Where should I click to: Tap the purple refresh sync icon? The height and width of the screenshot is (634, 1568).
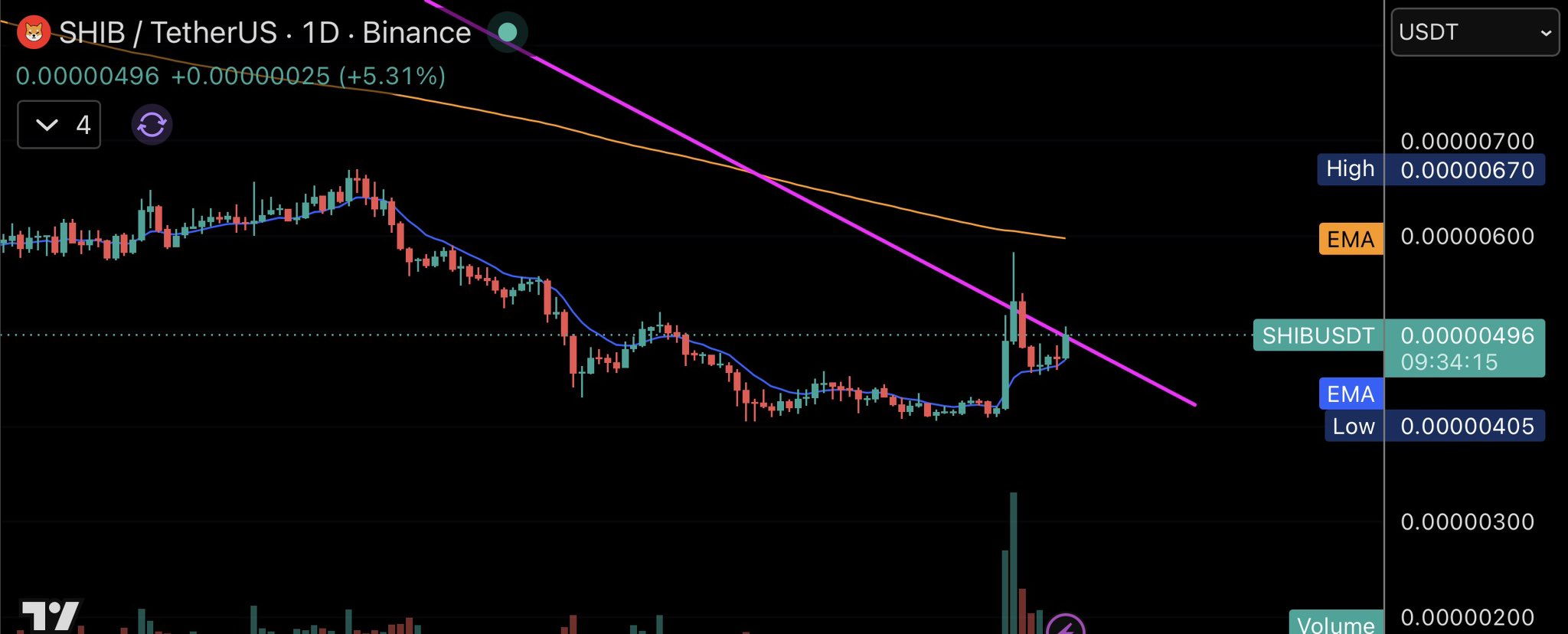point(152,125)
